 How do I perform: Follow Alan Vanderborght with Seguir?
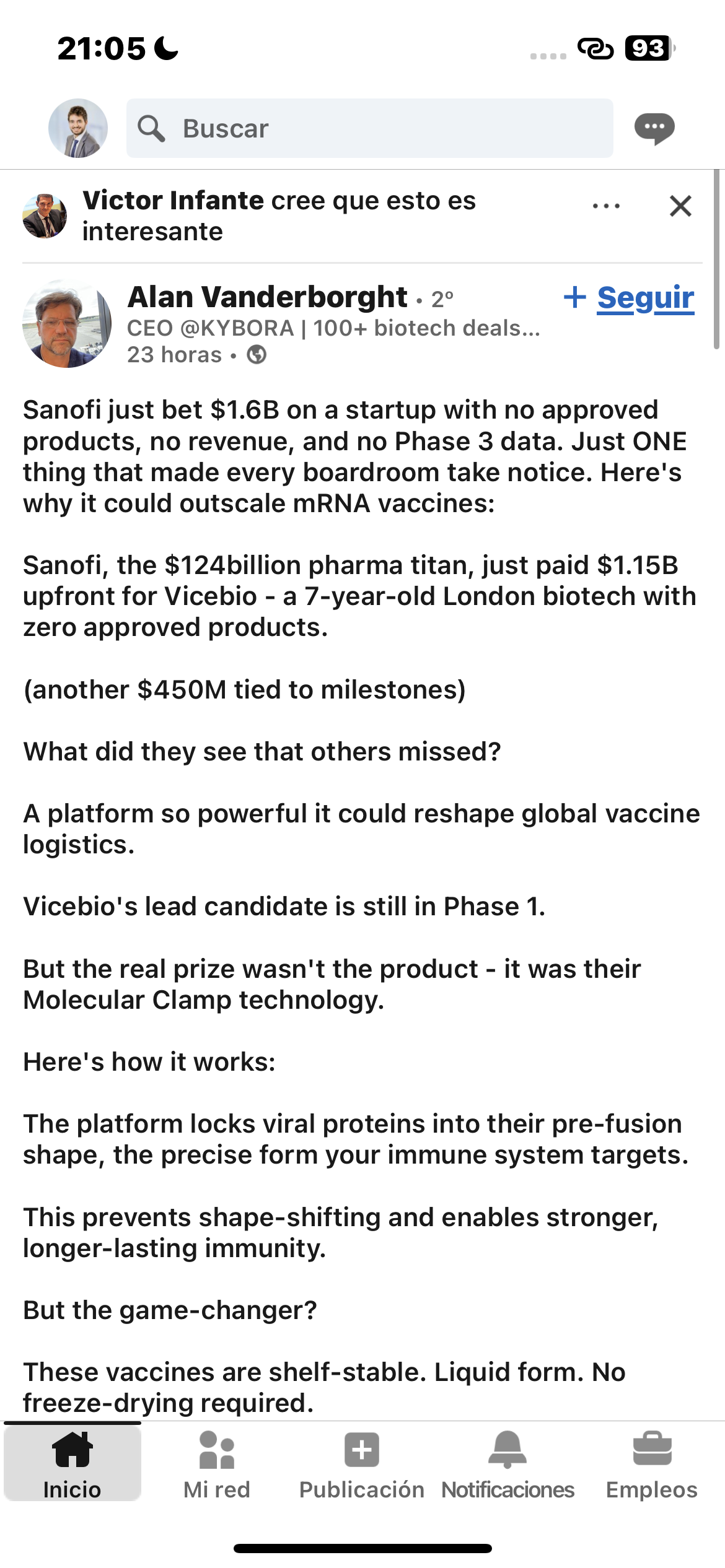pyautogui.click(x=629, y=298)
